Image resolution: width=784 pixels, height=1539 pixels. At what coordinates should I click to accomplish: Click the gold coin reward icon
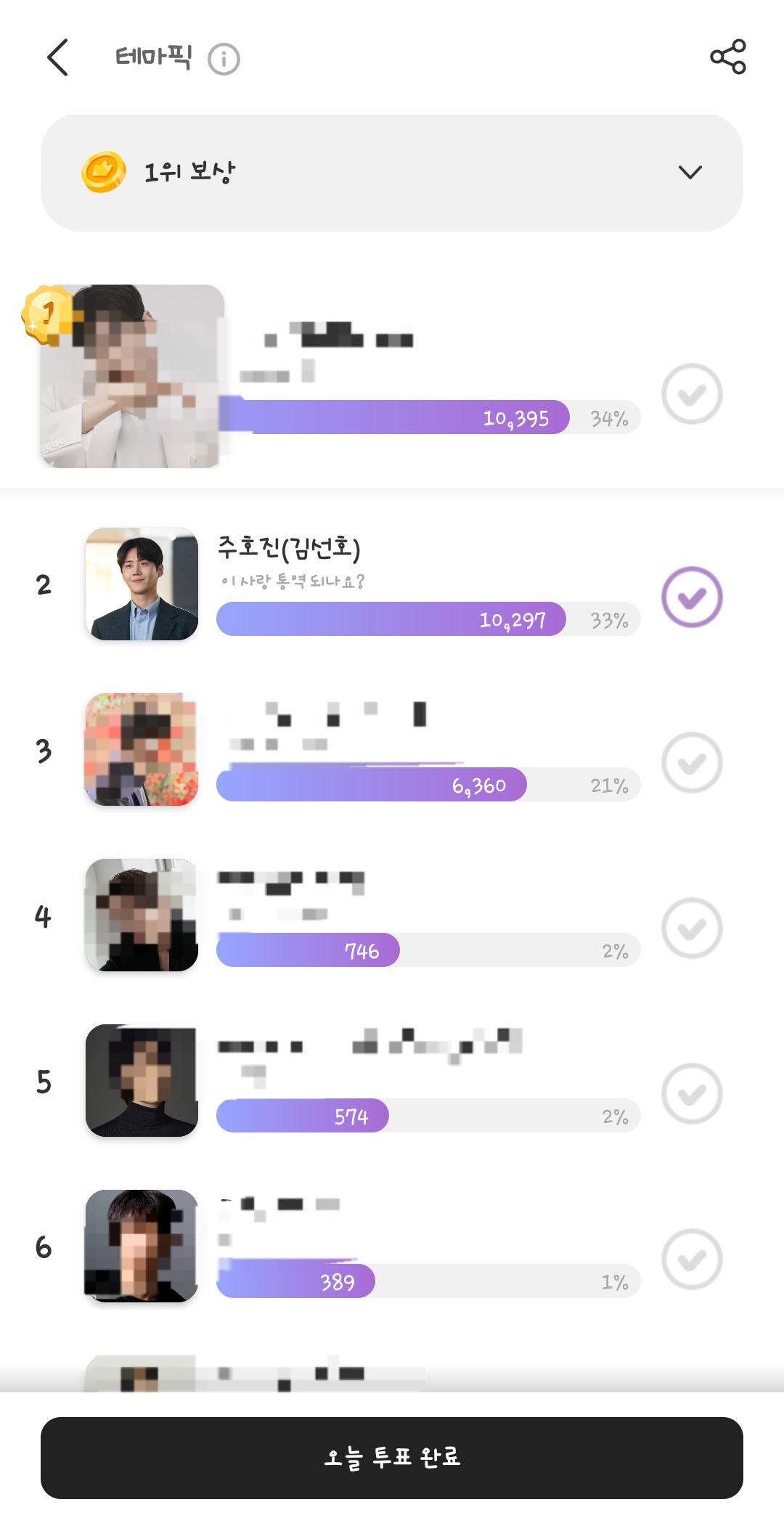pos(104,172)
